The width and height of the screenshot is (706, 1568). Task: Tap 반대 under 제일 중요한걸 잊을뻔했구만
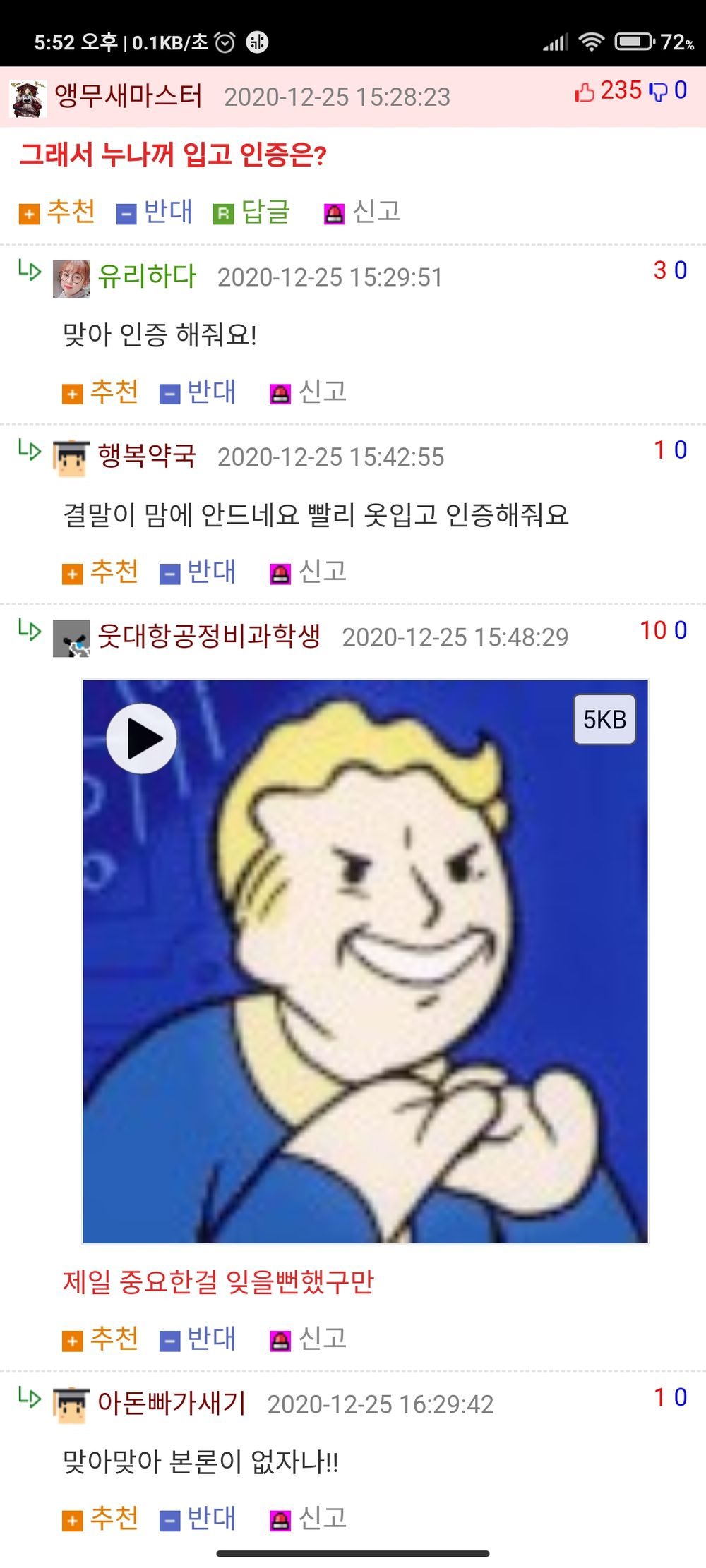coord(198,1339)
